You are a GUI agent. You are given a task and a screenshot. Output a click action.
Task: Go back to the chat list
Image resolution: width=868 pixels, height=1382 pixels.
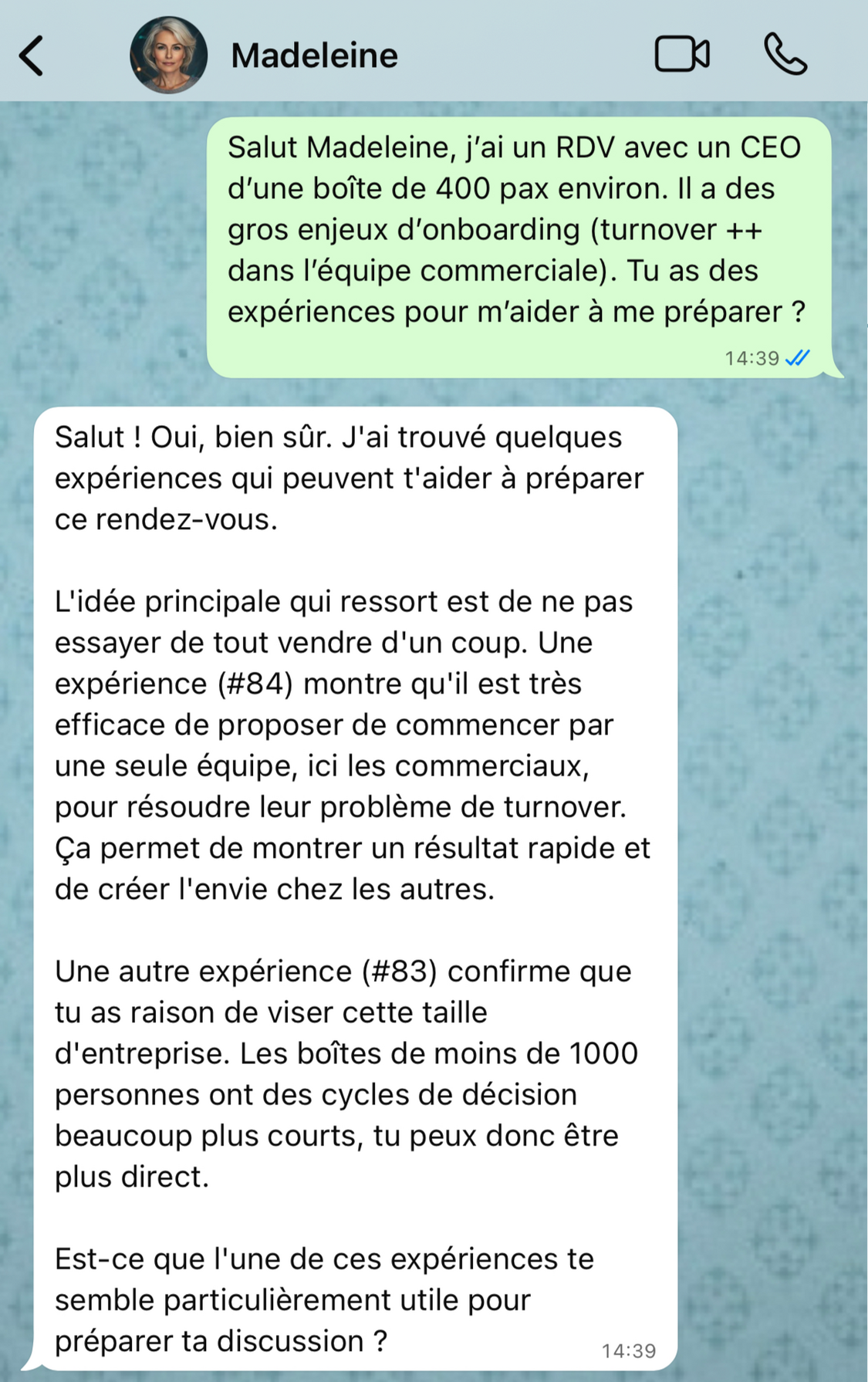(x=32, y=56)
